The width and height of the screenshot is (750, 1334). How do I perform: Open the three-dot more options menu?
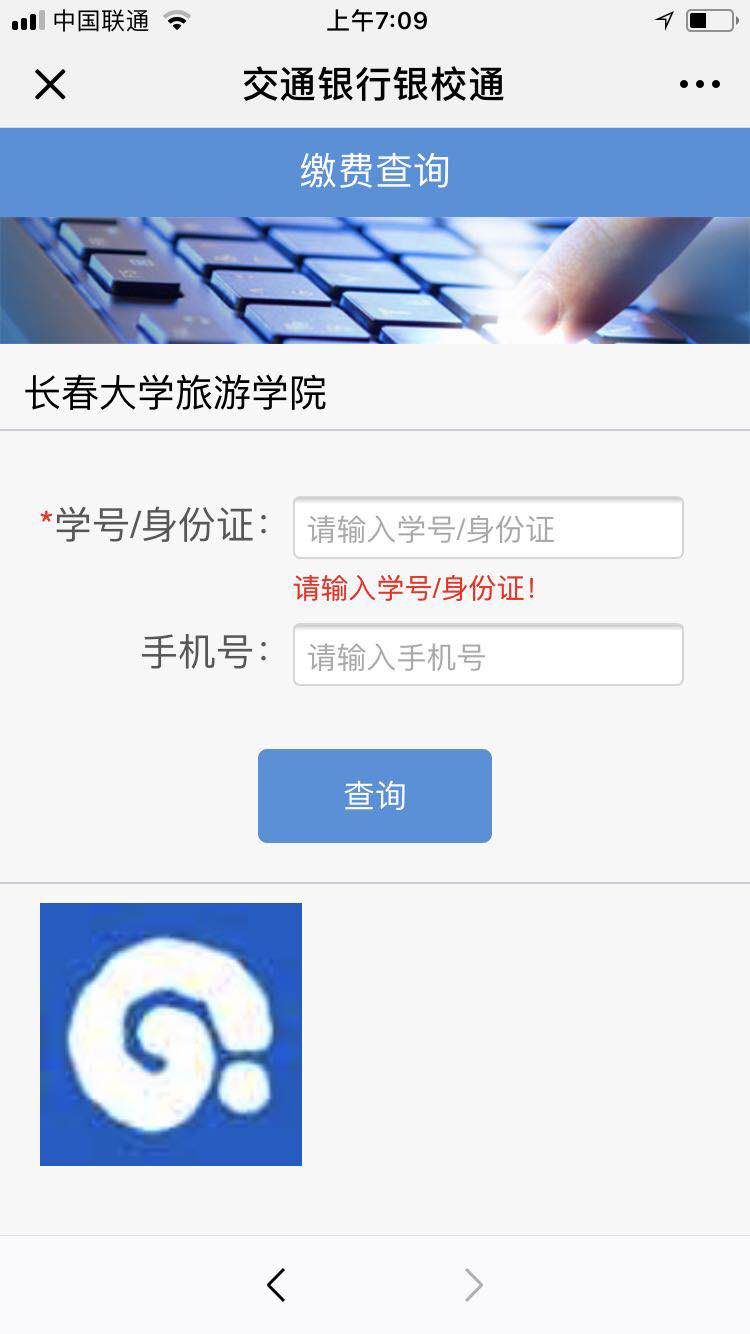699,85
